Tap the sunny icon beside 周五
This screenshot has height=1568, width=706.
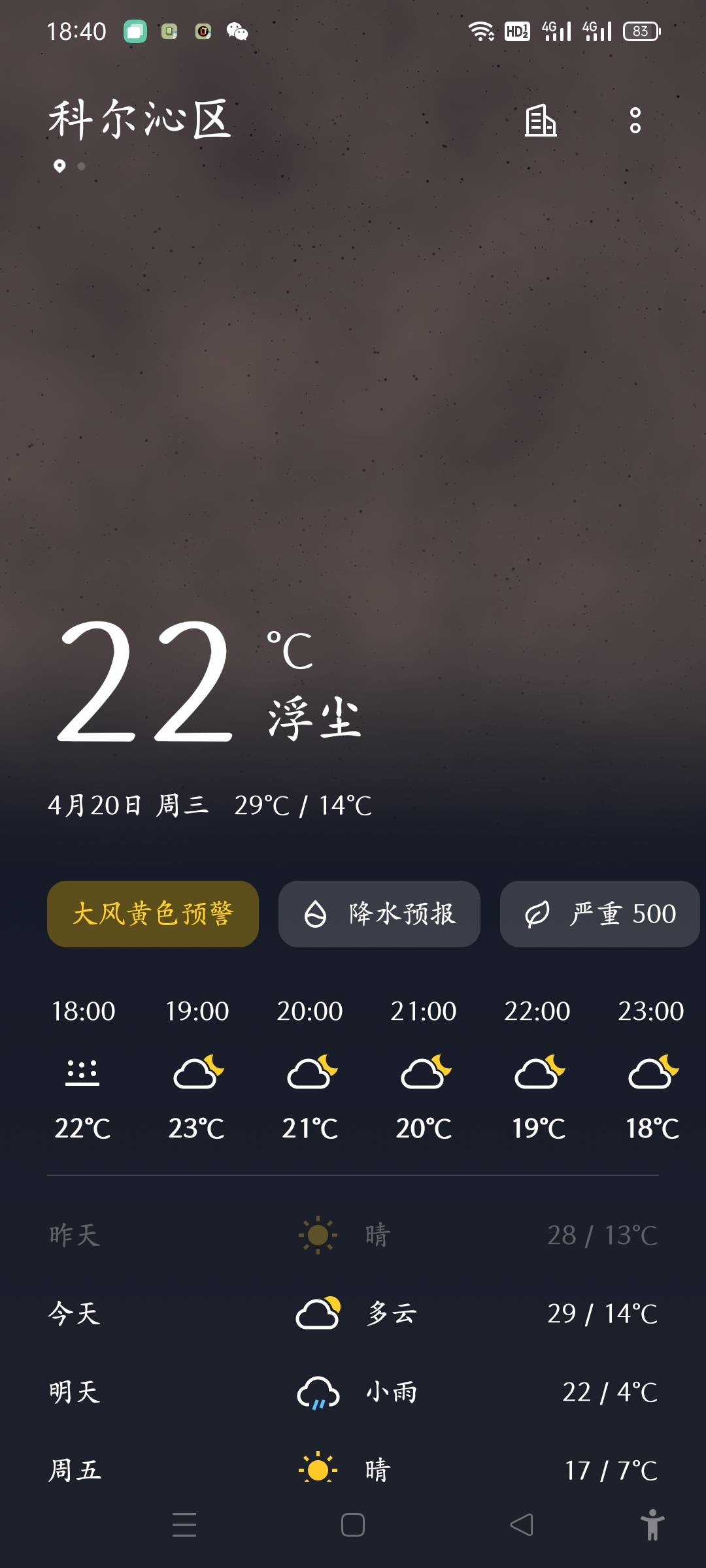click(318, 1470)
